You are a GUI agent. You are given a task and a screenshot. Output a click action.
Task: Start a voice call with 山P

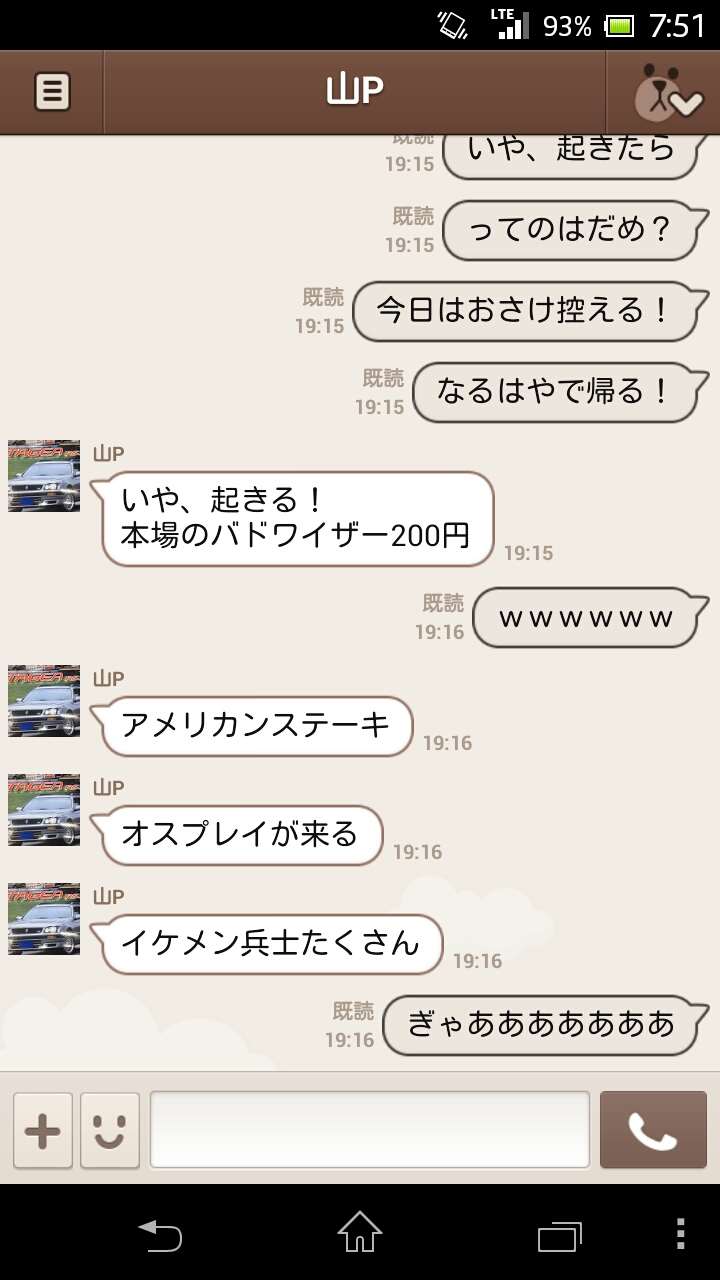point(653,1131)
